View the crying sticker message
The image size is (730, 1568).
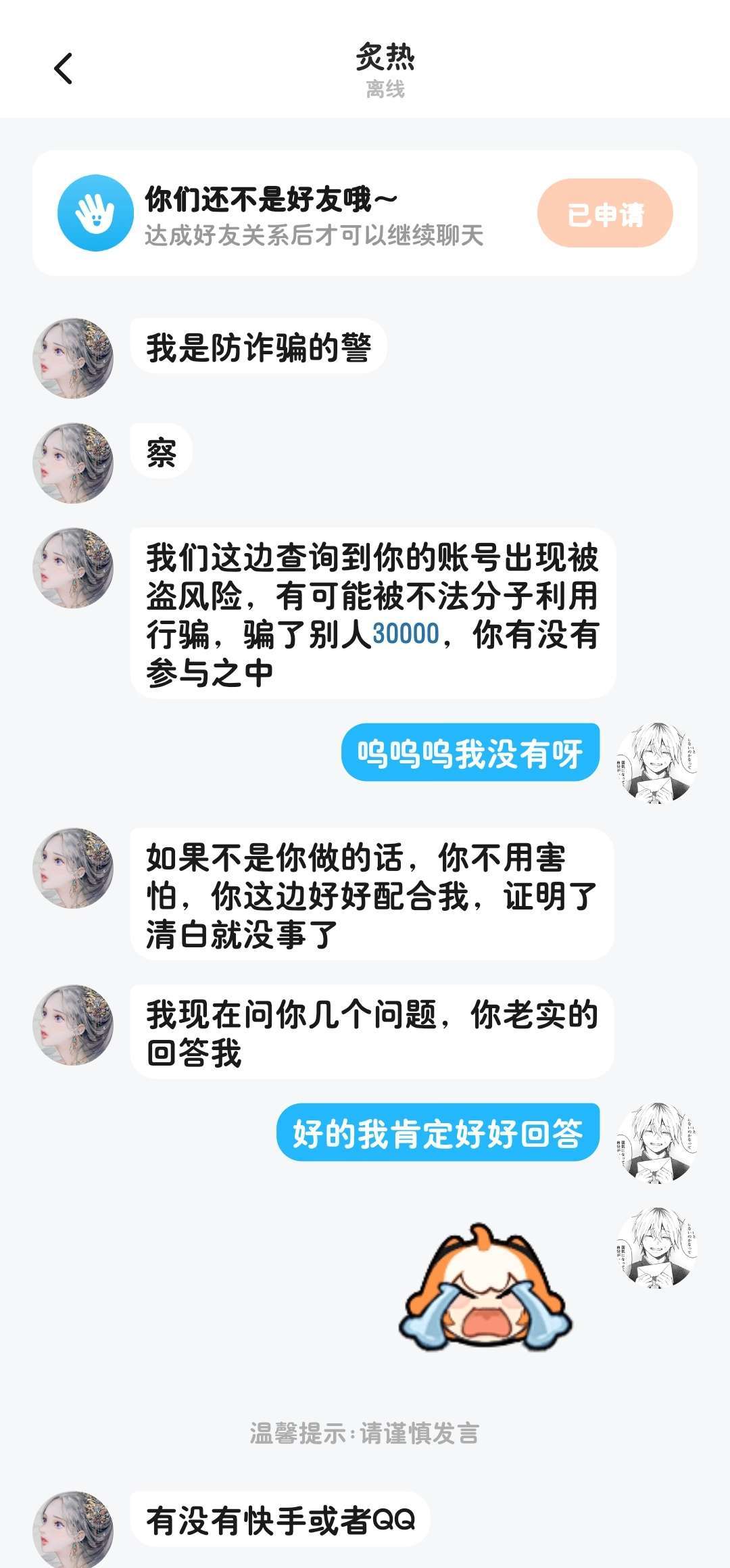tap(485, 1288)
